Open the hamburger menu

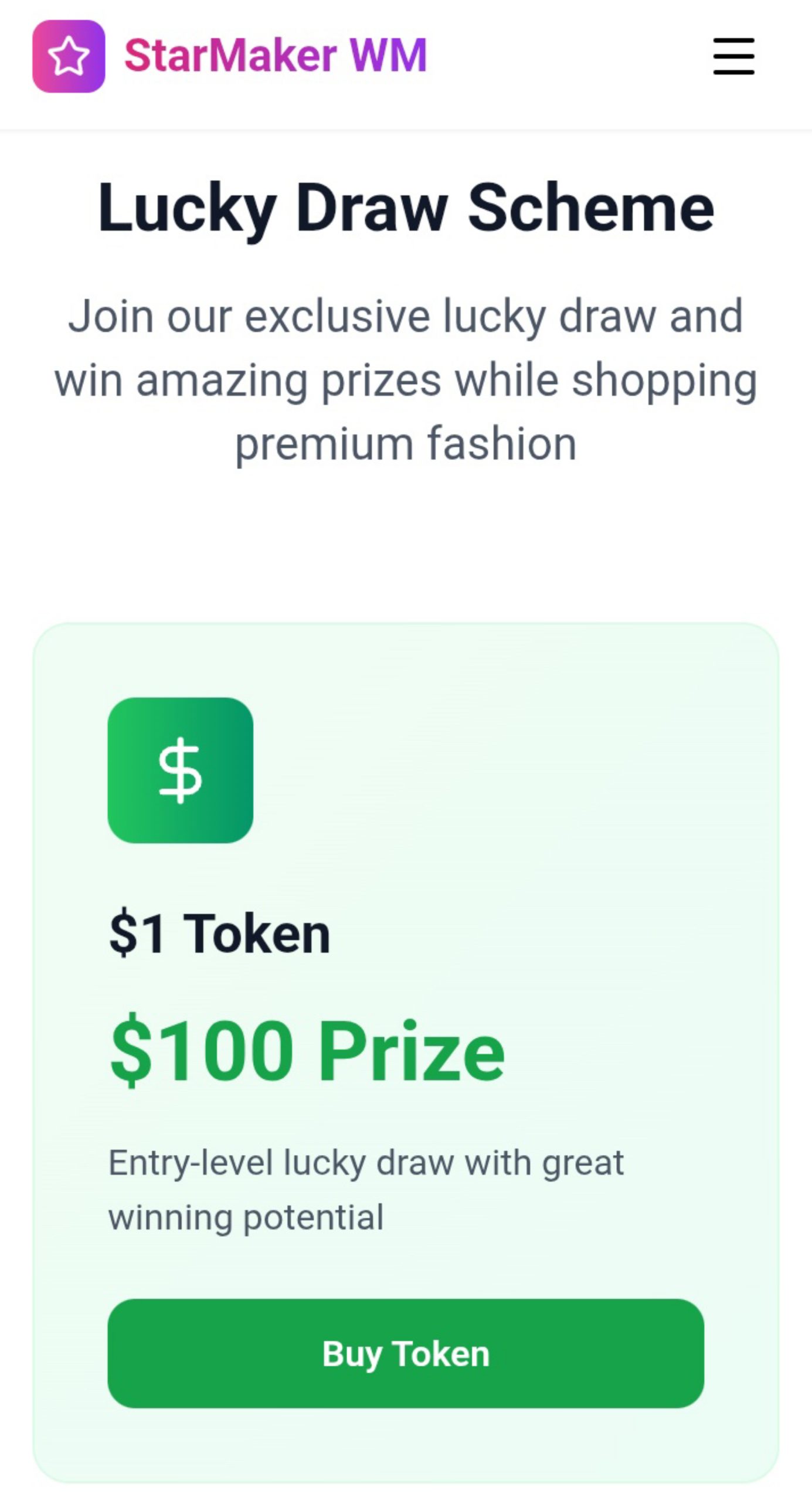click(733, 56)
